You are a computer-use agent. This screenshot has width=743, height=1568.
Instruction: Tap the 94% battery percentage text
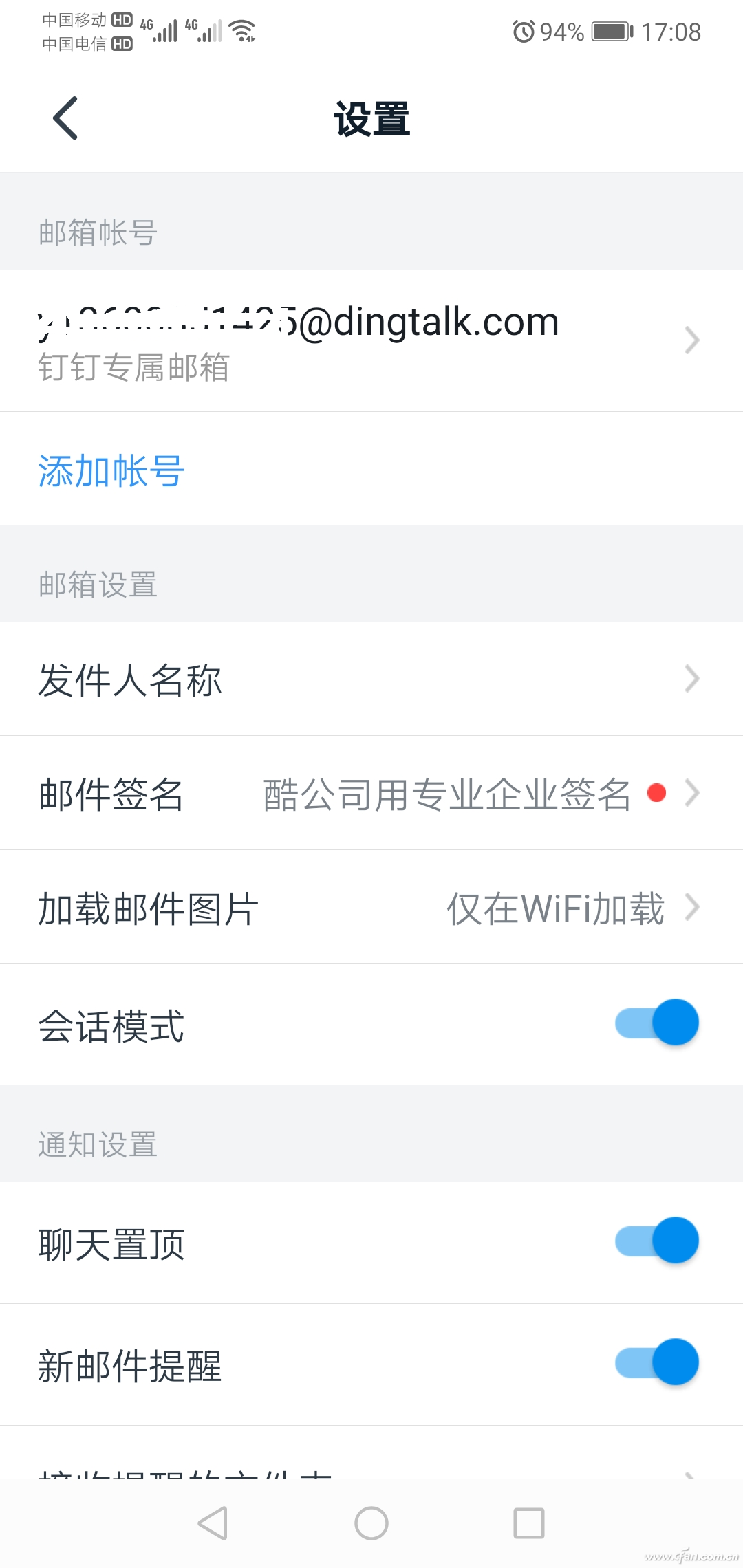[561, 31]
